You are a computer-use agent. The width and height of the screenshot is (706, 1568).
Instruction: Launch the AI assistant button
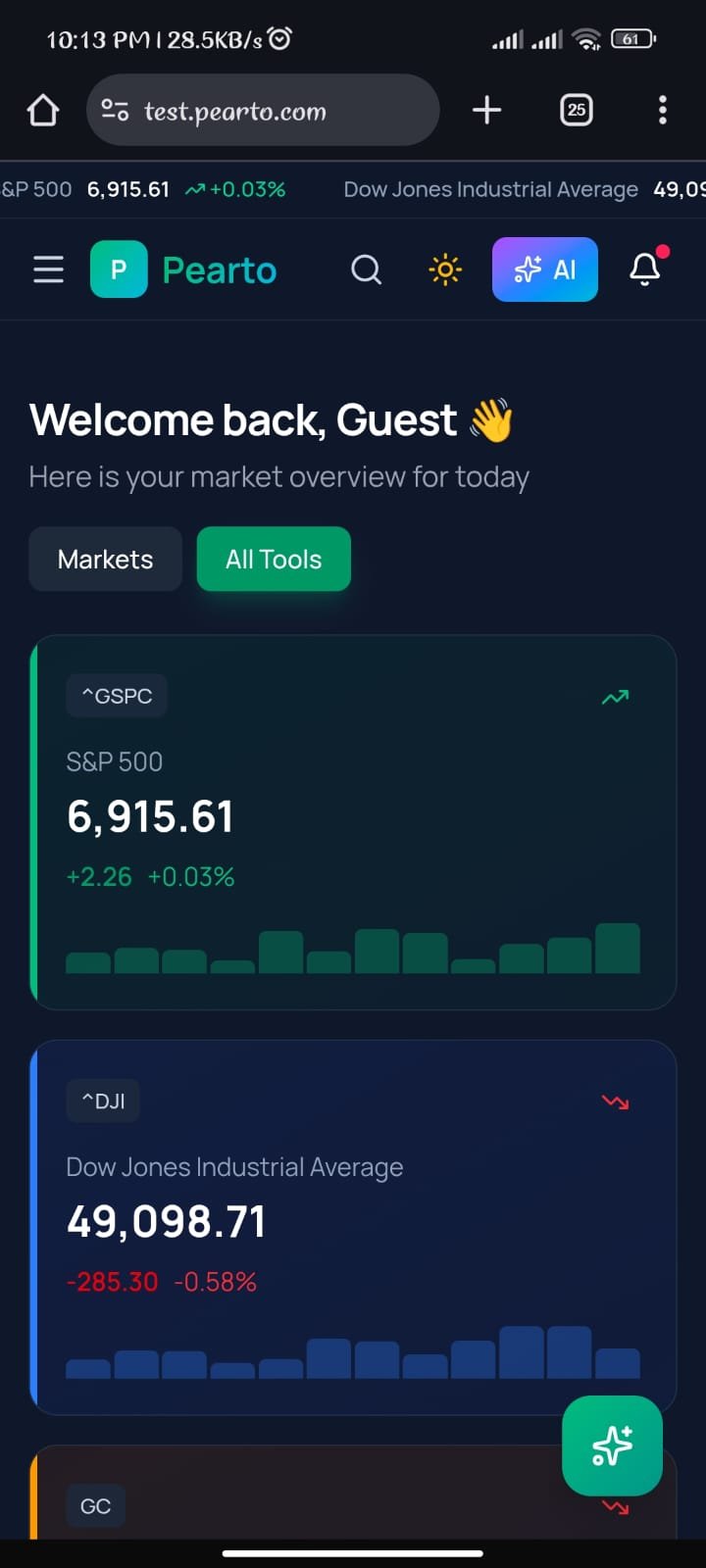pyautogui.click(x=544, y=269)
